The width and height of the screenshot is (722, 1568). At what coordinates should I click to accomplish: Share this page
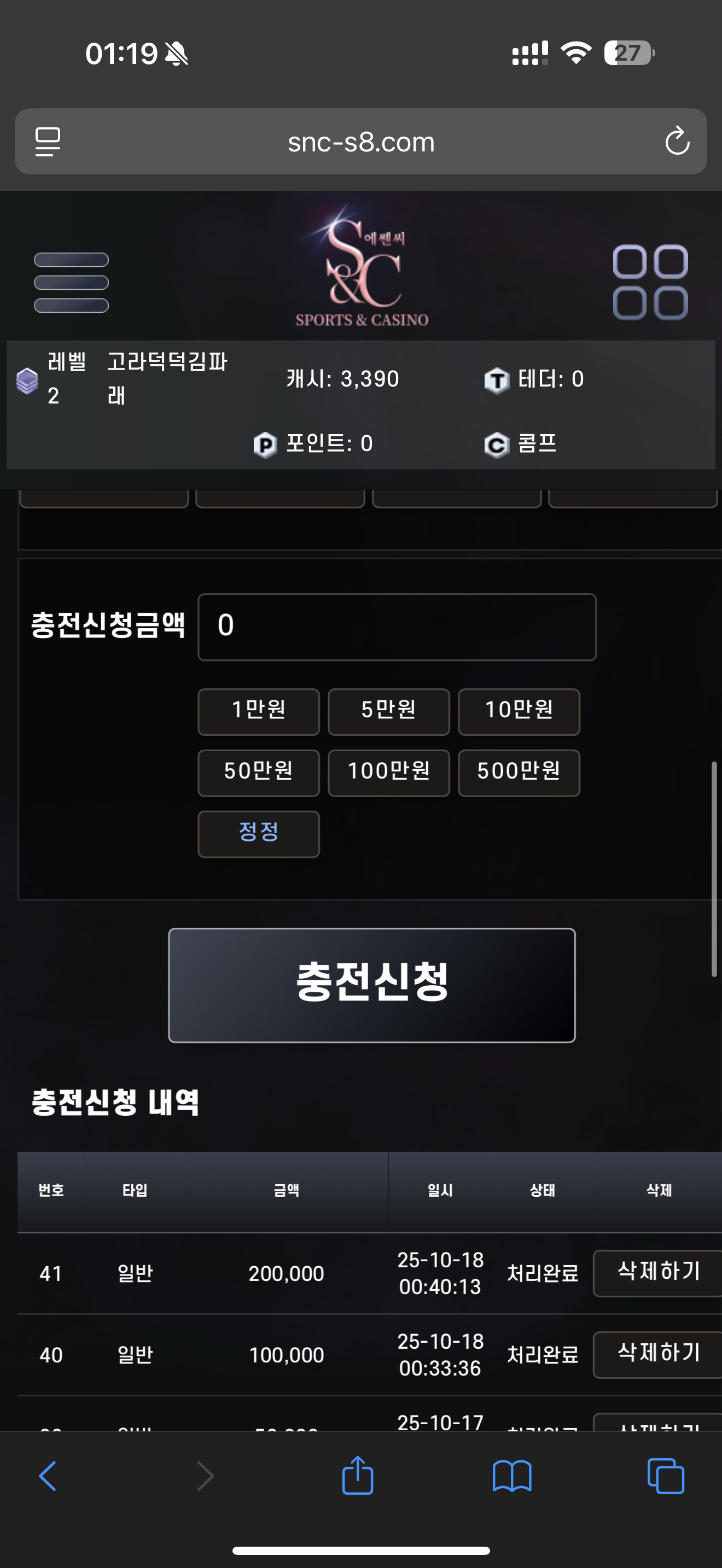point(358,1476)
